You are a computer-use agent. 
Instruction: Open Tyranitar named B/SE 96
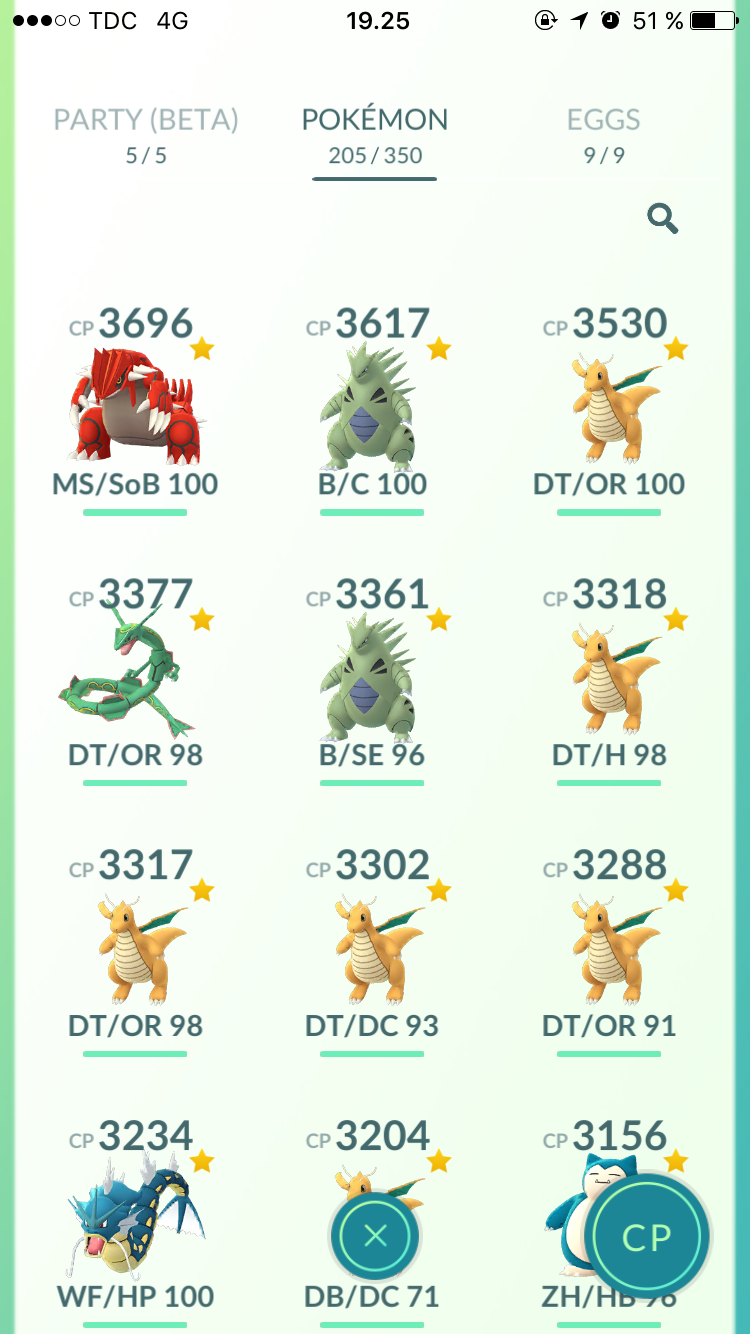(x=373, y=681)
